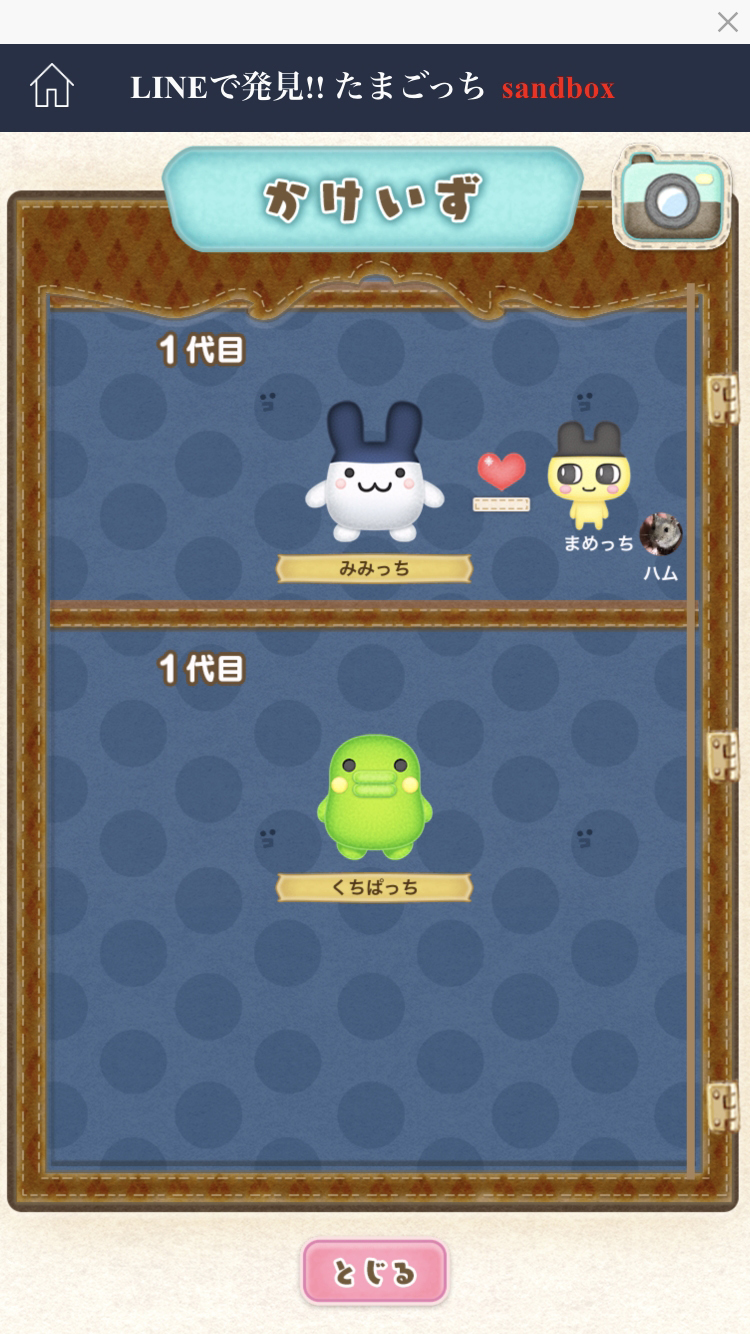Close the webview with the X icon
The height and width of the screenshot is (1334, 750).
pyautogui.click(x=727, y=22)
